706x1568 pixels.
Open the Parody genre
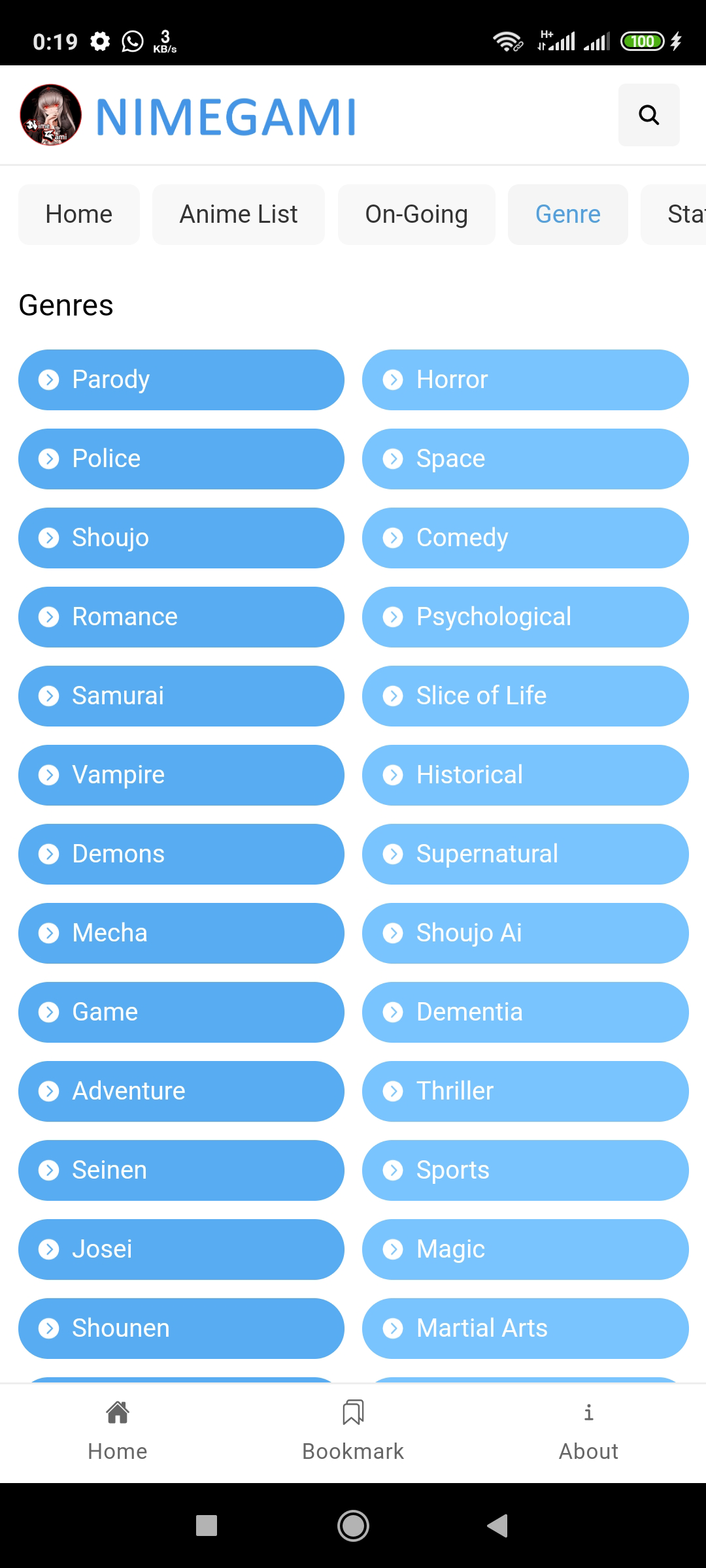(181, 380)
